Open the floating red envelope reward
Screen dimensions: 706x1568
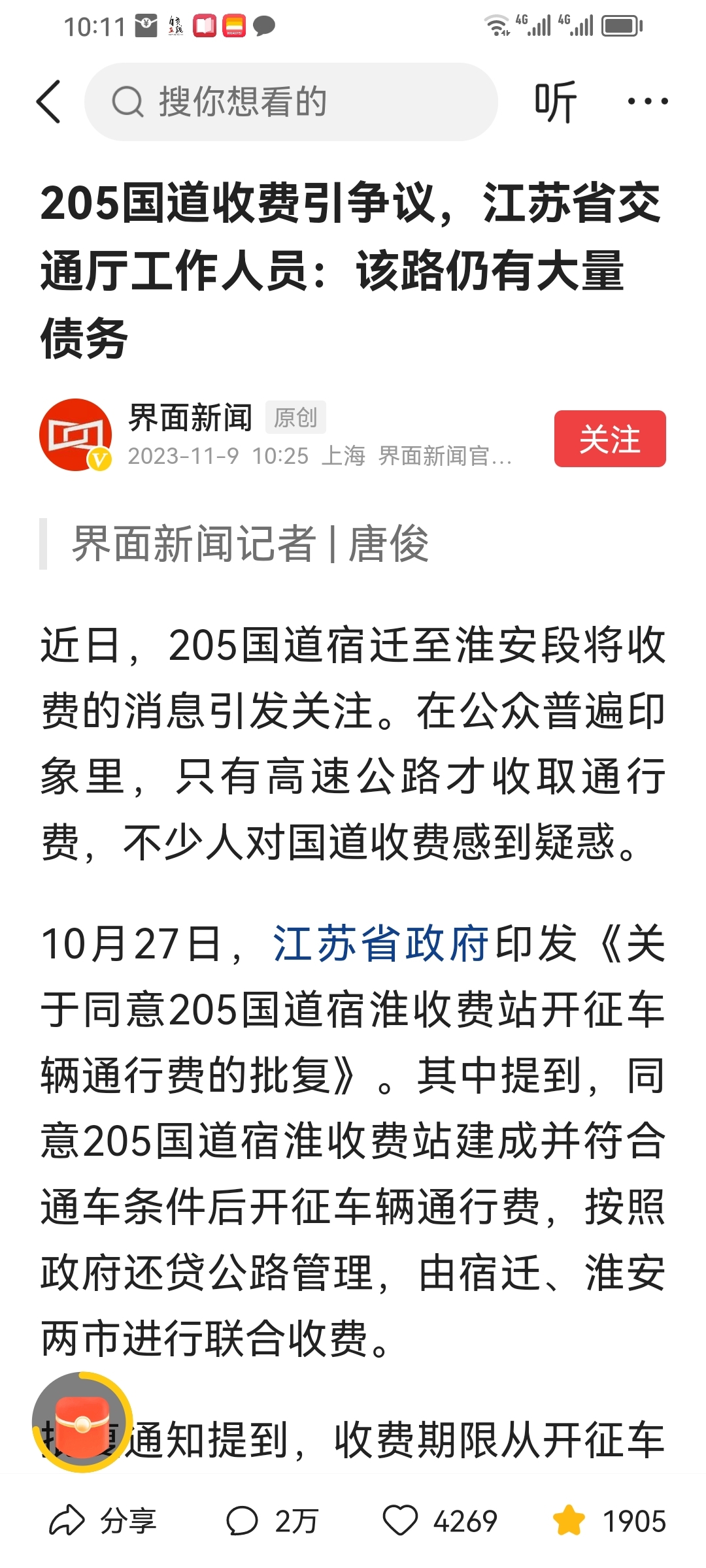82,1422
